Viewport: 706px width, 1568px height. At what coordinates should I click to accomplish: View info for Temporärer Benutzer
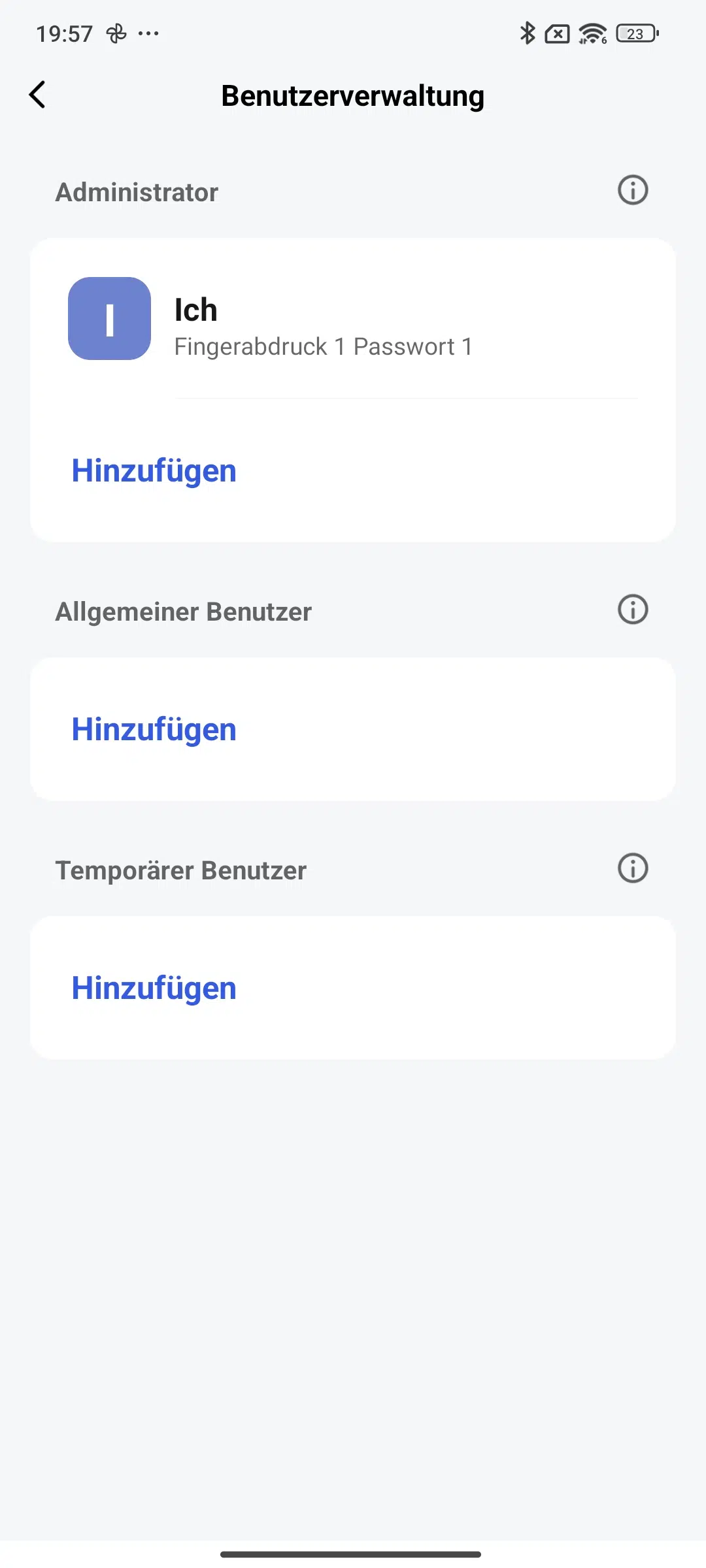(633, 868)
